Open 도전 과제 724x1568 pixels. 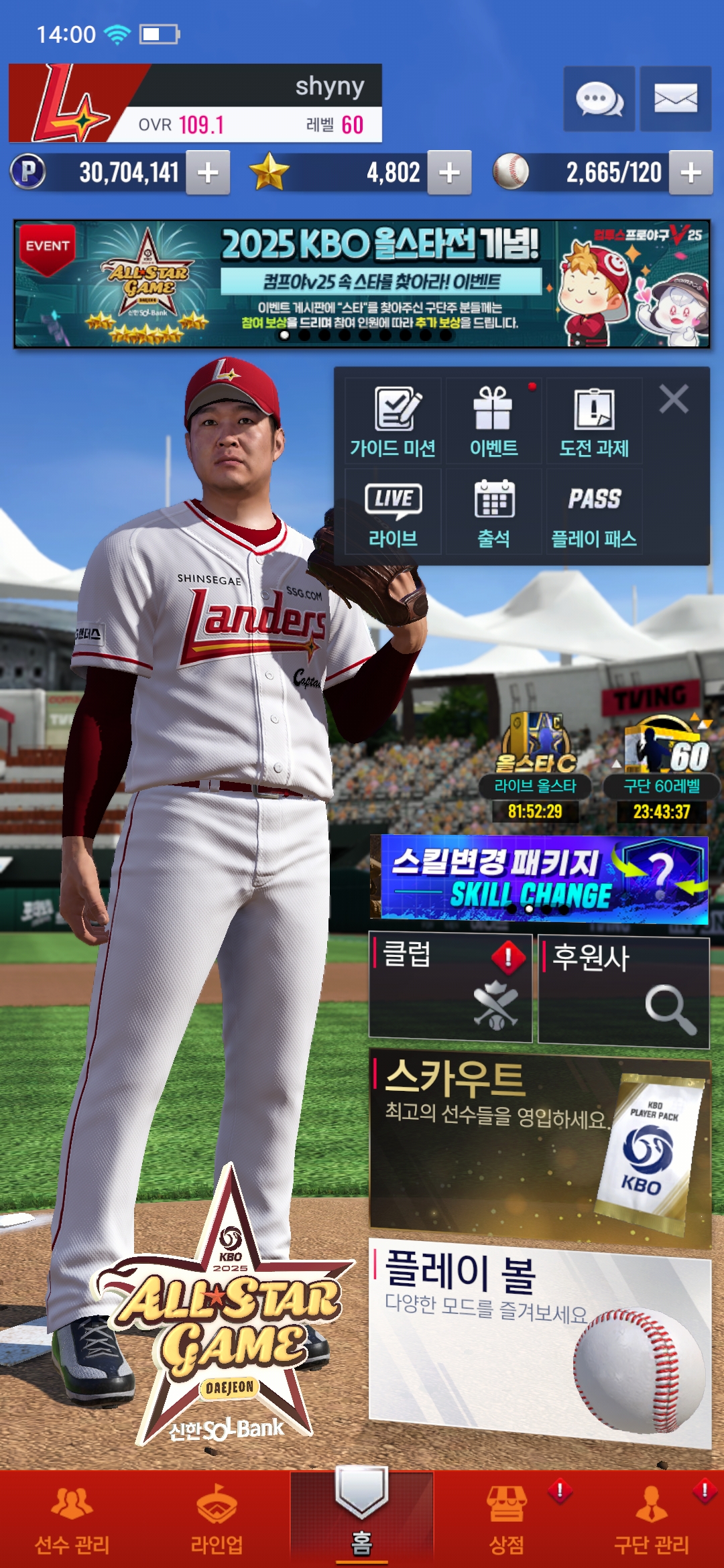pyautogui.click(x=594, y=421)
